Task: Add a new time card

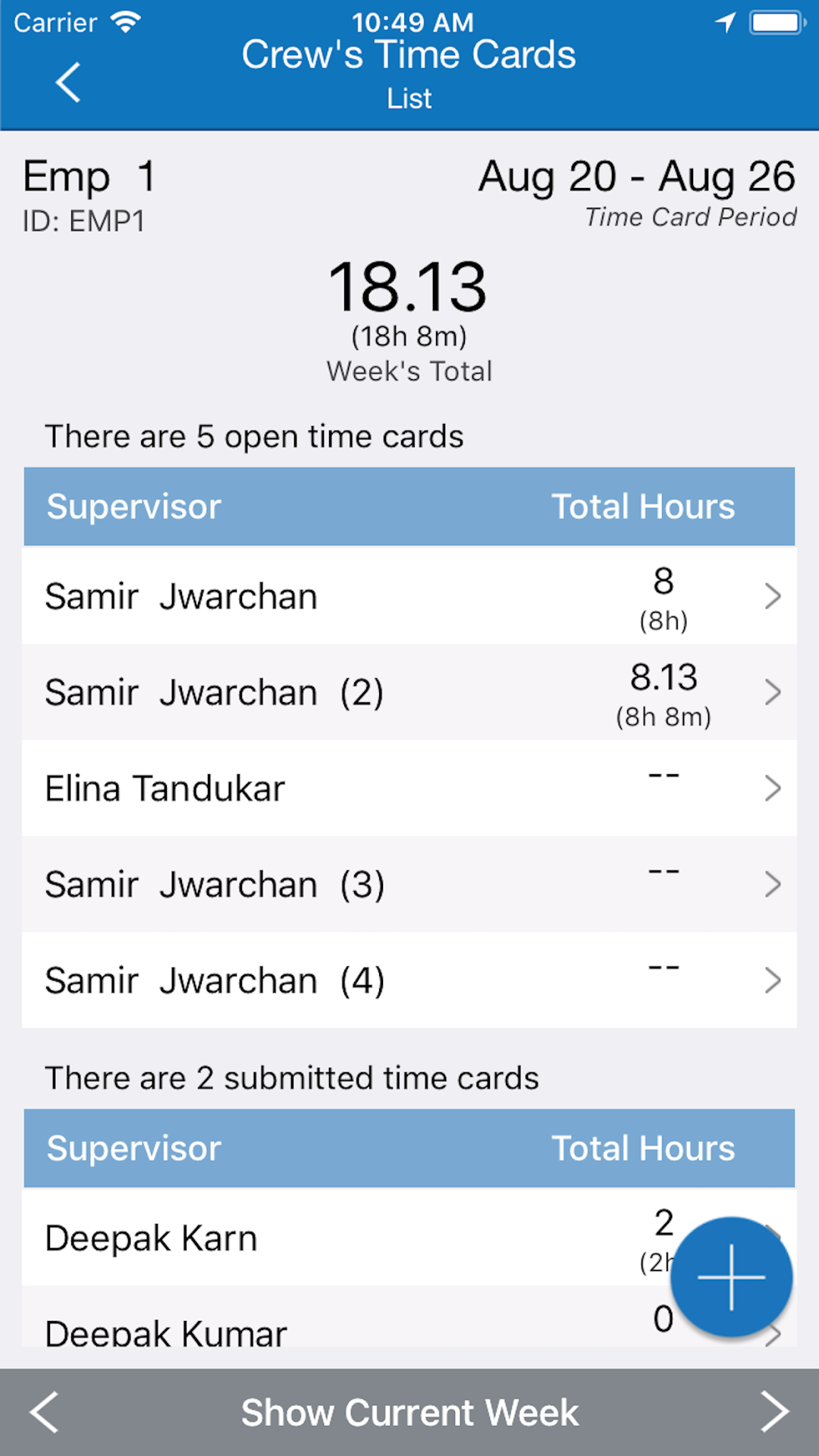Action: [731, 1277]
